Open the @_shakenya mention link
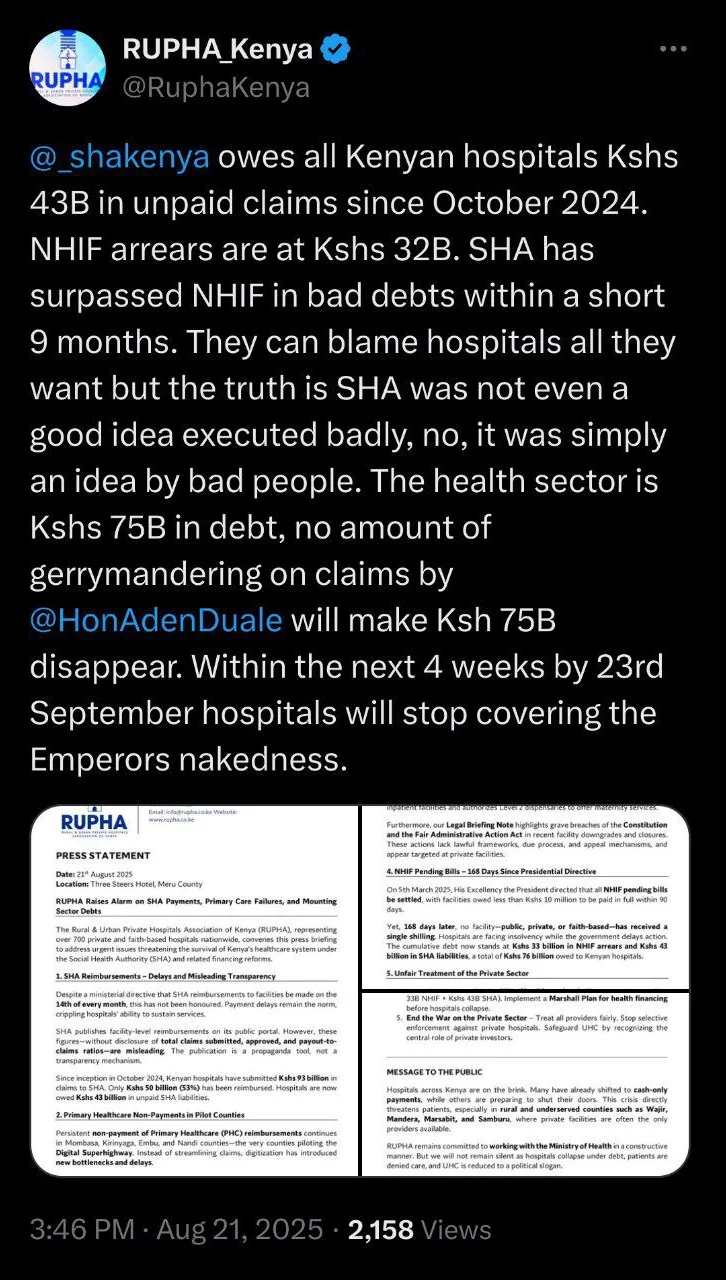 tap(120, 158)
